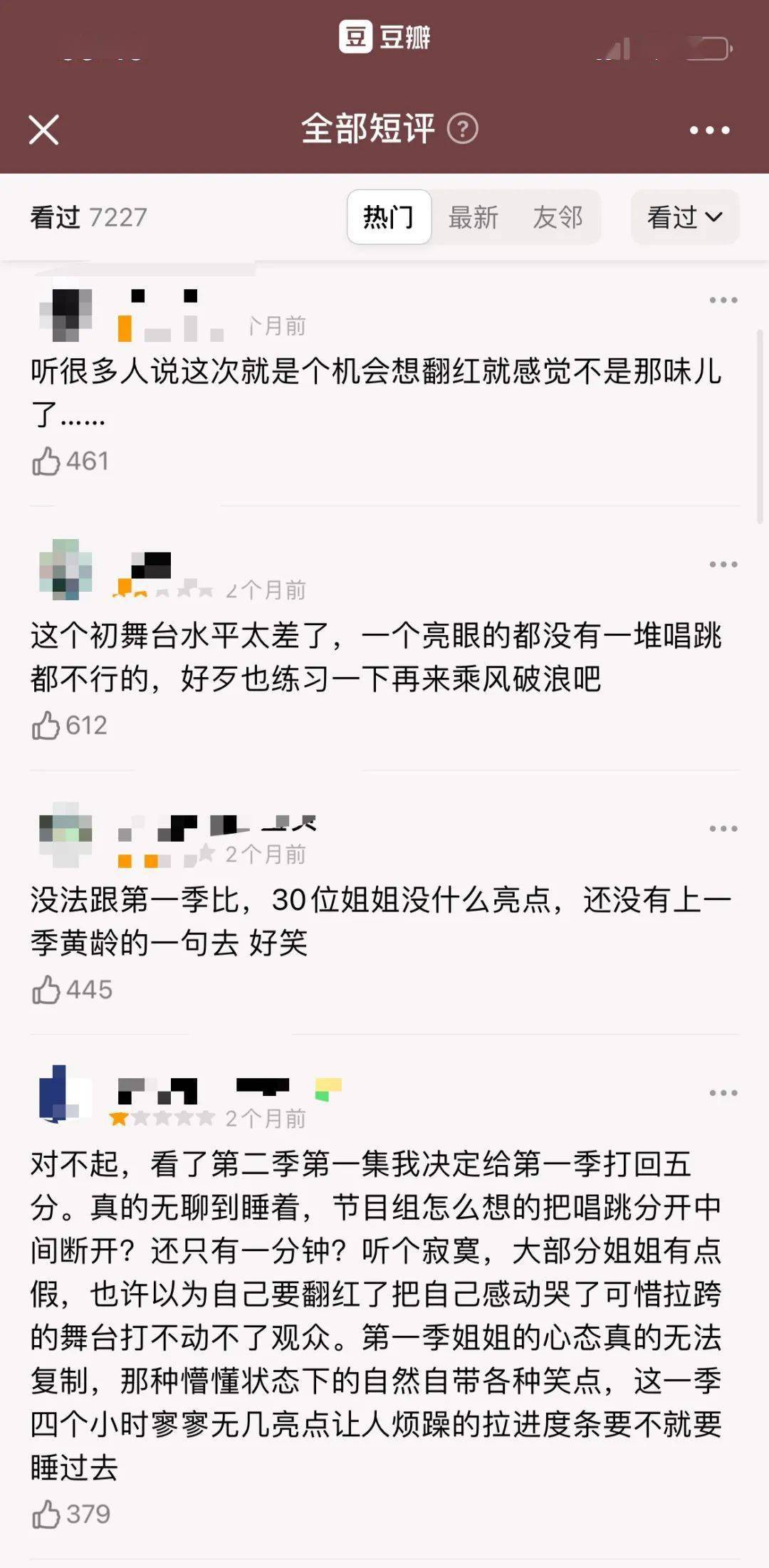
Task: Close the 全部短评 page
Action: [43, 130]
